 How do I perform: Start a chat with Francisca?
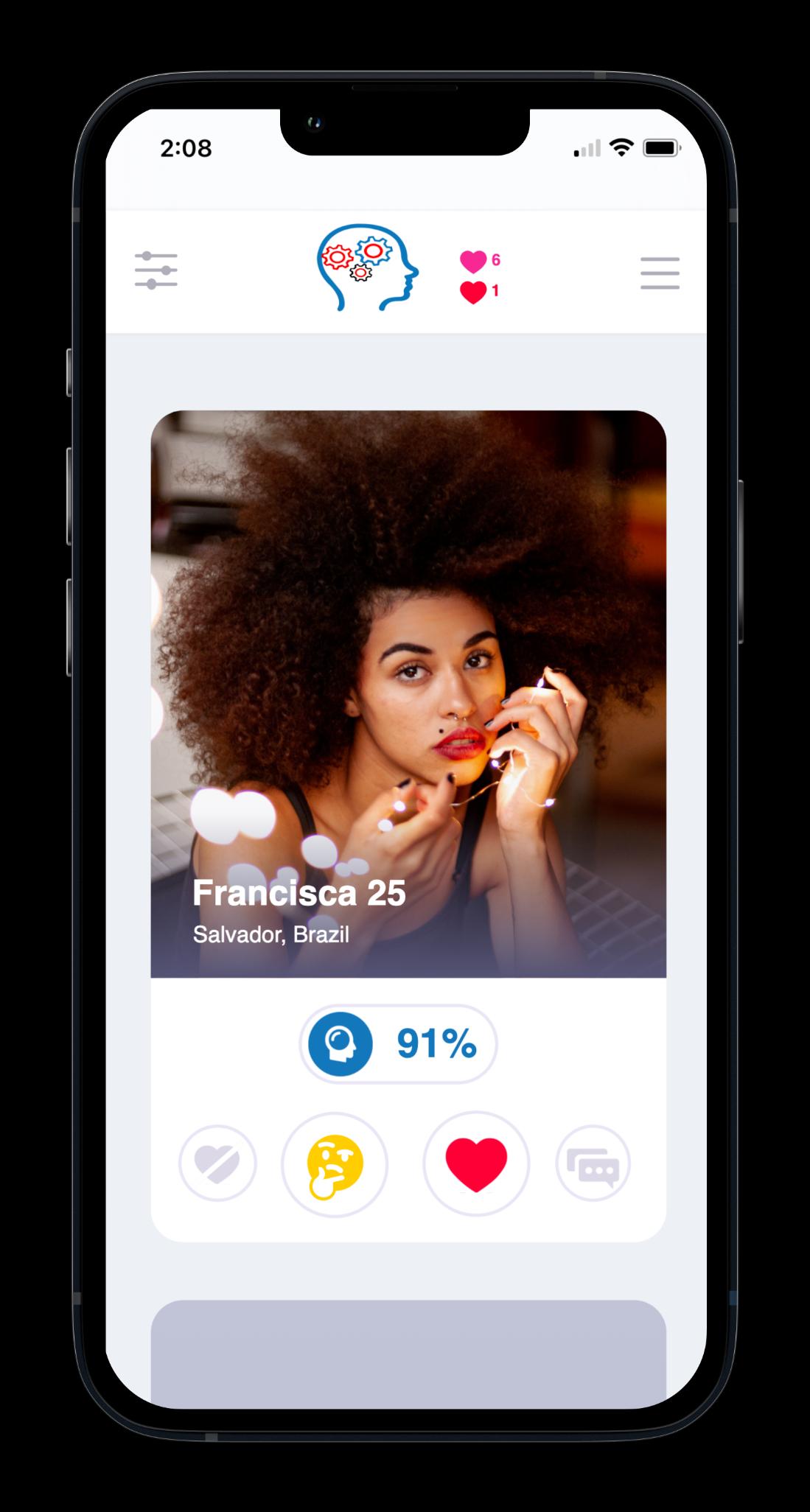click(x=593, y=1163)
